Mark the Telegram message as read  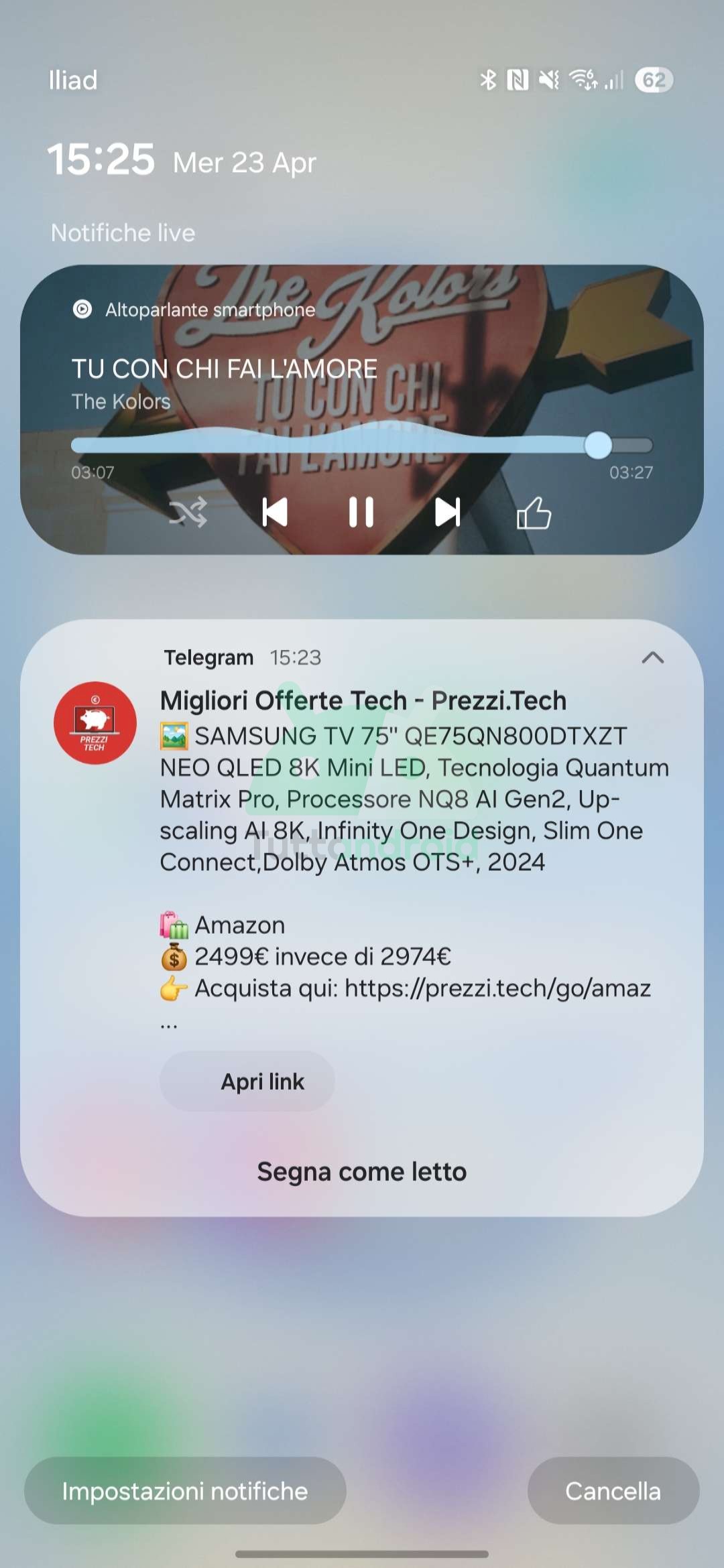(361, 1172)
